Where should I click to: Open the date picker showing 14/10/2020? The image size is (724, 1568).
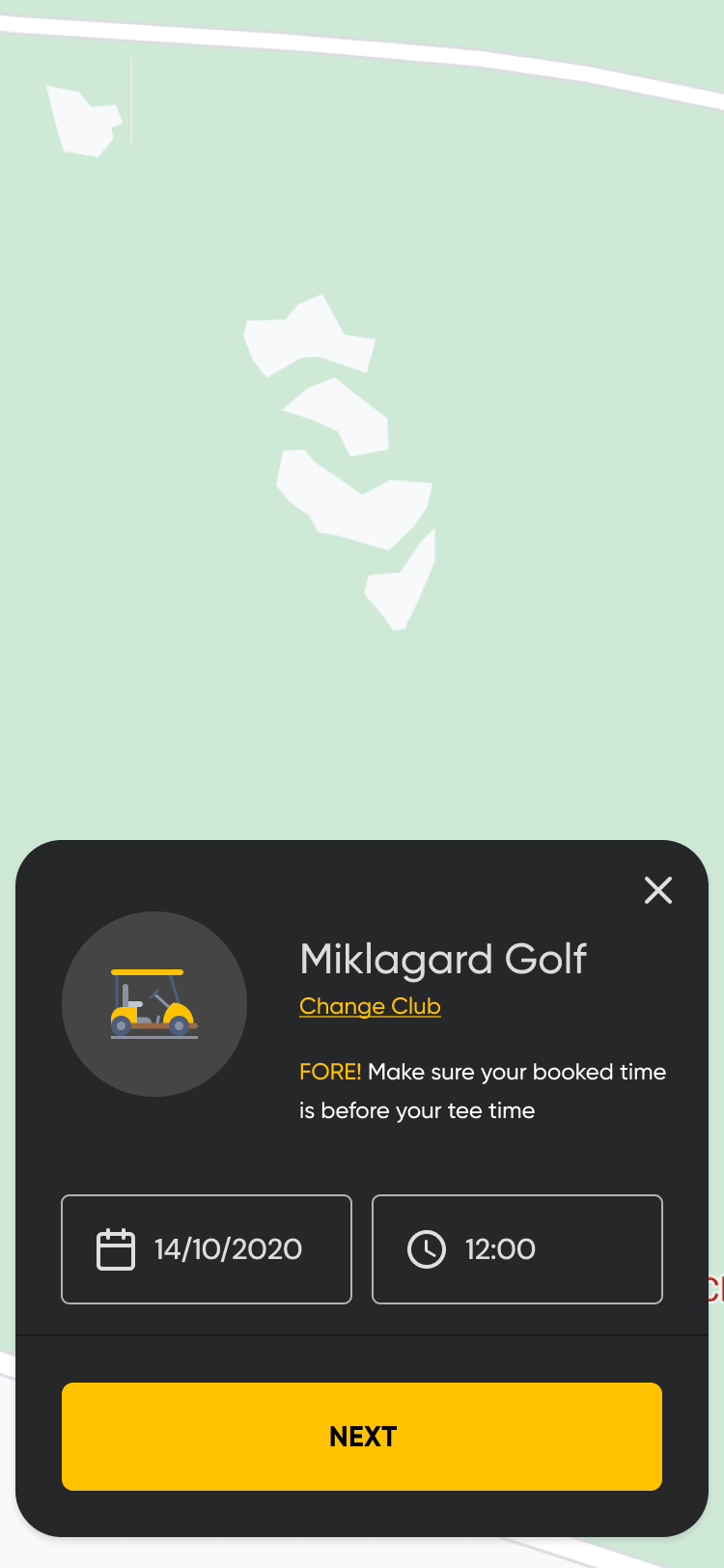click(207, 1249)
